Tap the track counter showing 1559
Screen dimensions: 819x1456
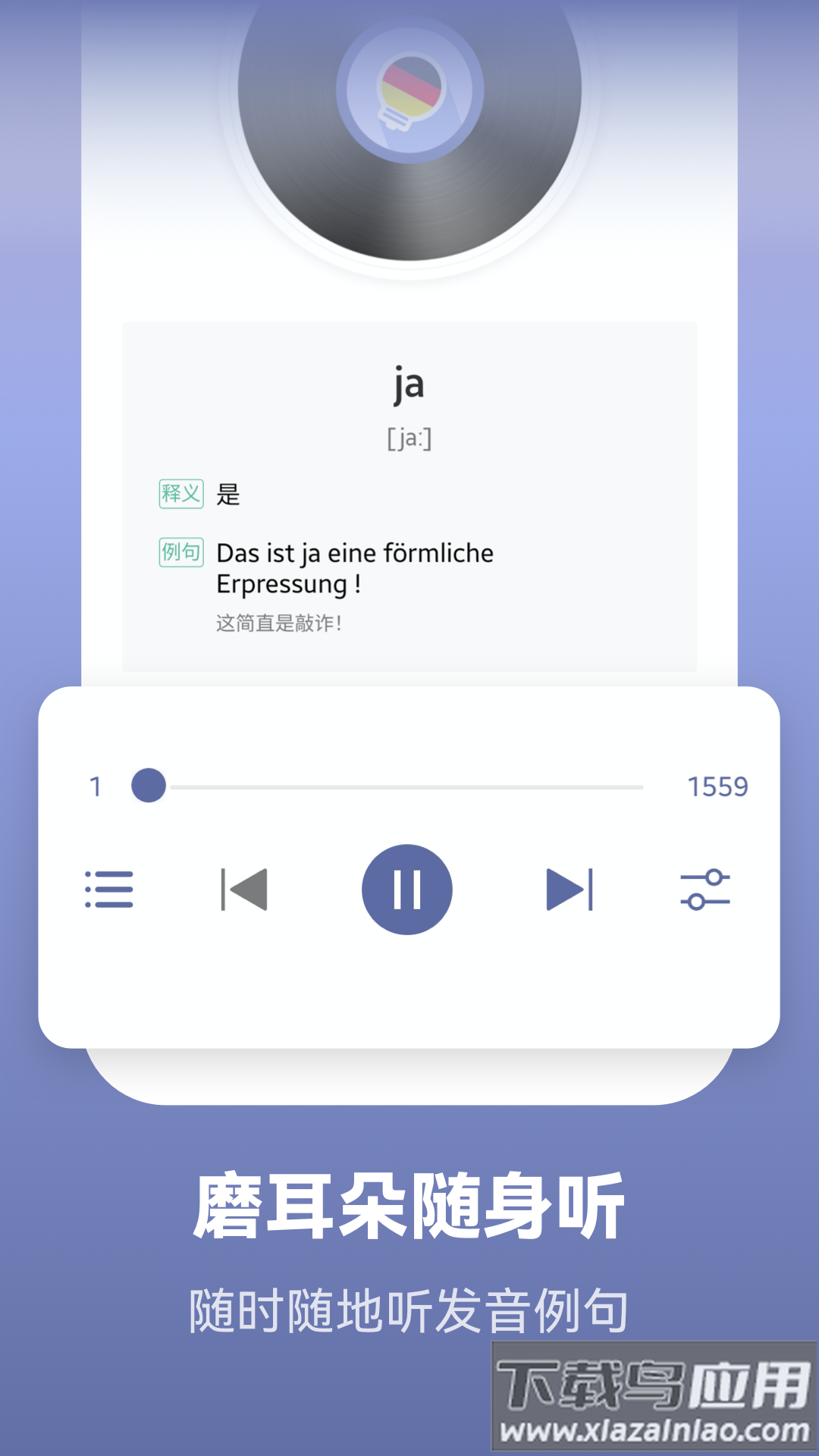(x=717, y=787)
